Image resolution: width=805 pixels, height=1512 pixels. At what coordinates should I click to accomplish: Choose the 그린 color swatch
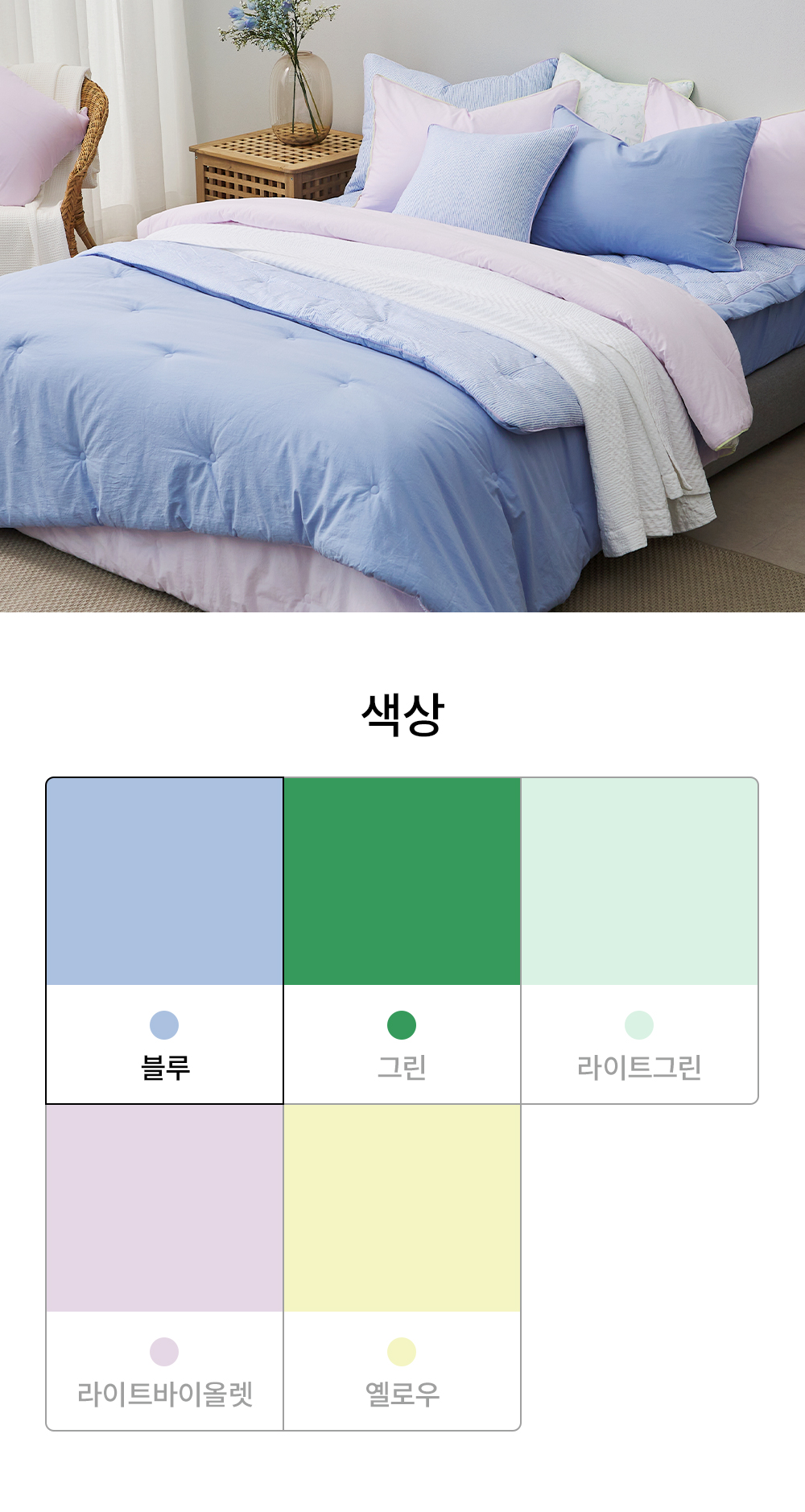pyautogui.click(x=402, y=940)
